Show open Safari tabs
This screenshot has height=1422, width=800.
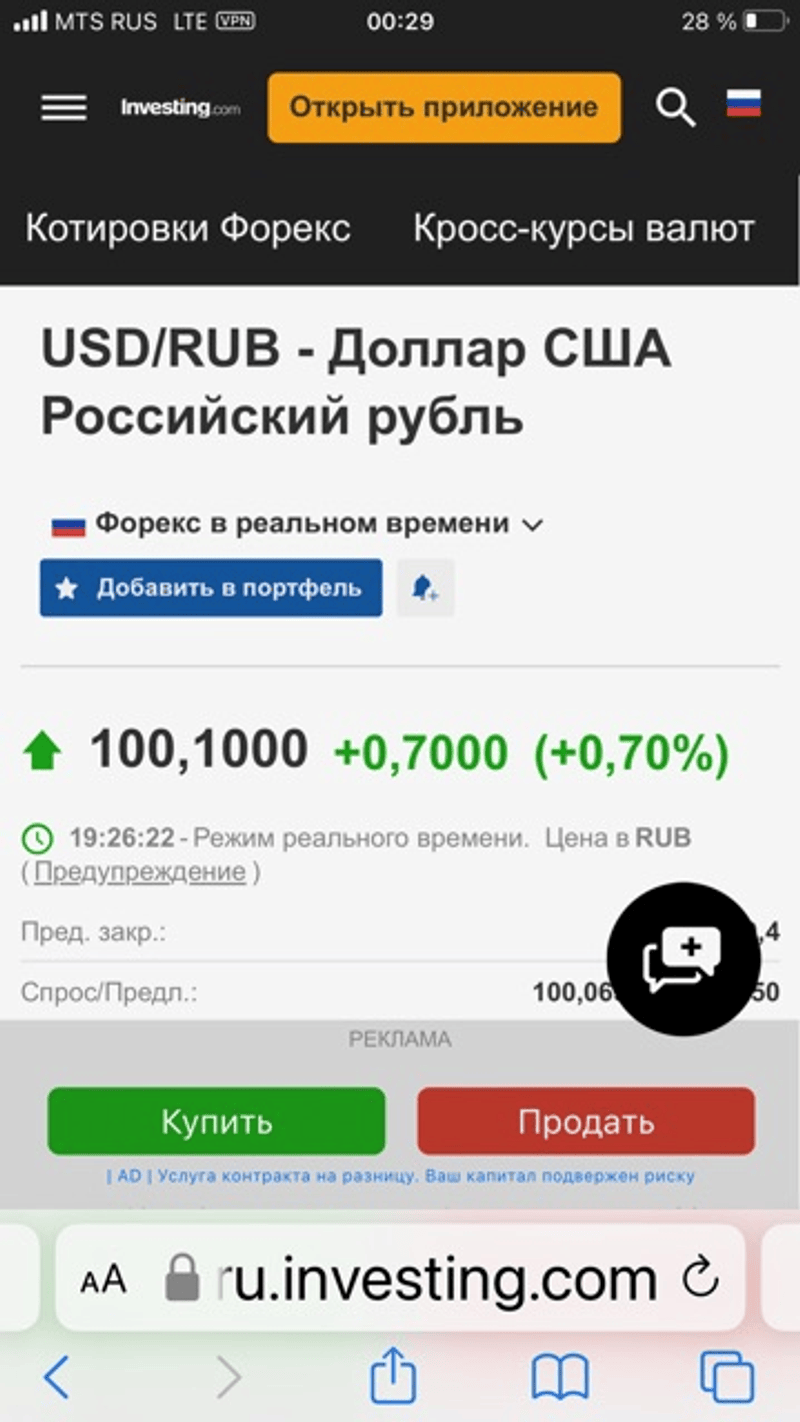pos(727,1378)
